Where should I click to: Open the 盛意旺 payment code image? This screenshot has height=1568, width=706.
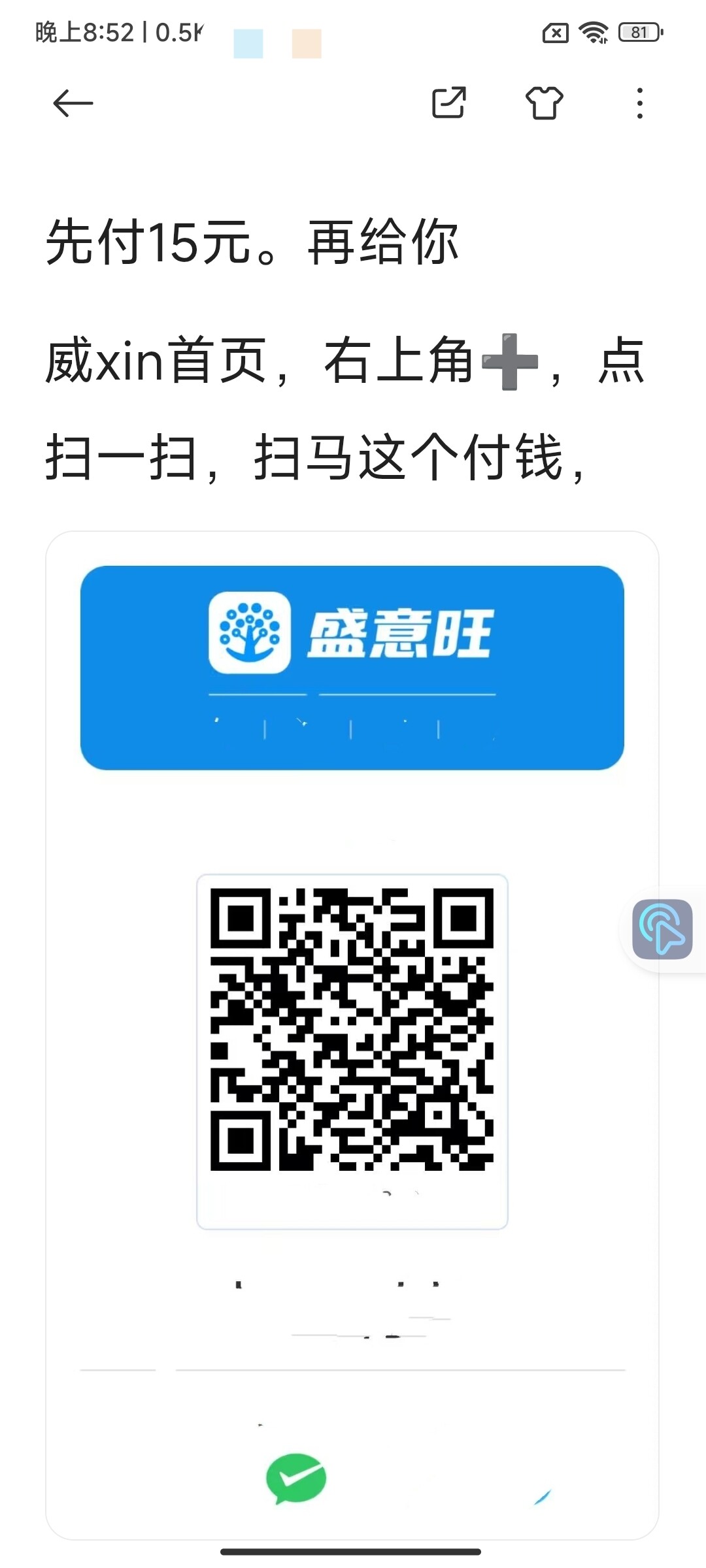pos(352,1036)
